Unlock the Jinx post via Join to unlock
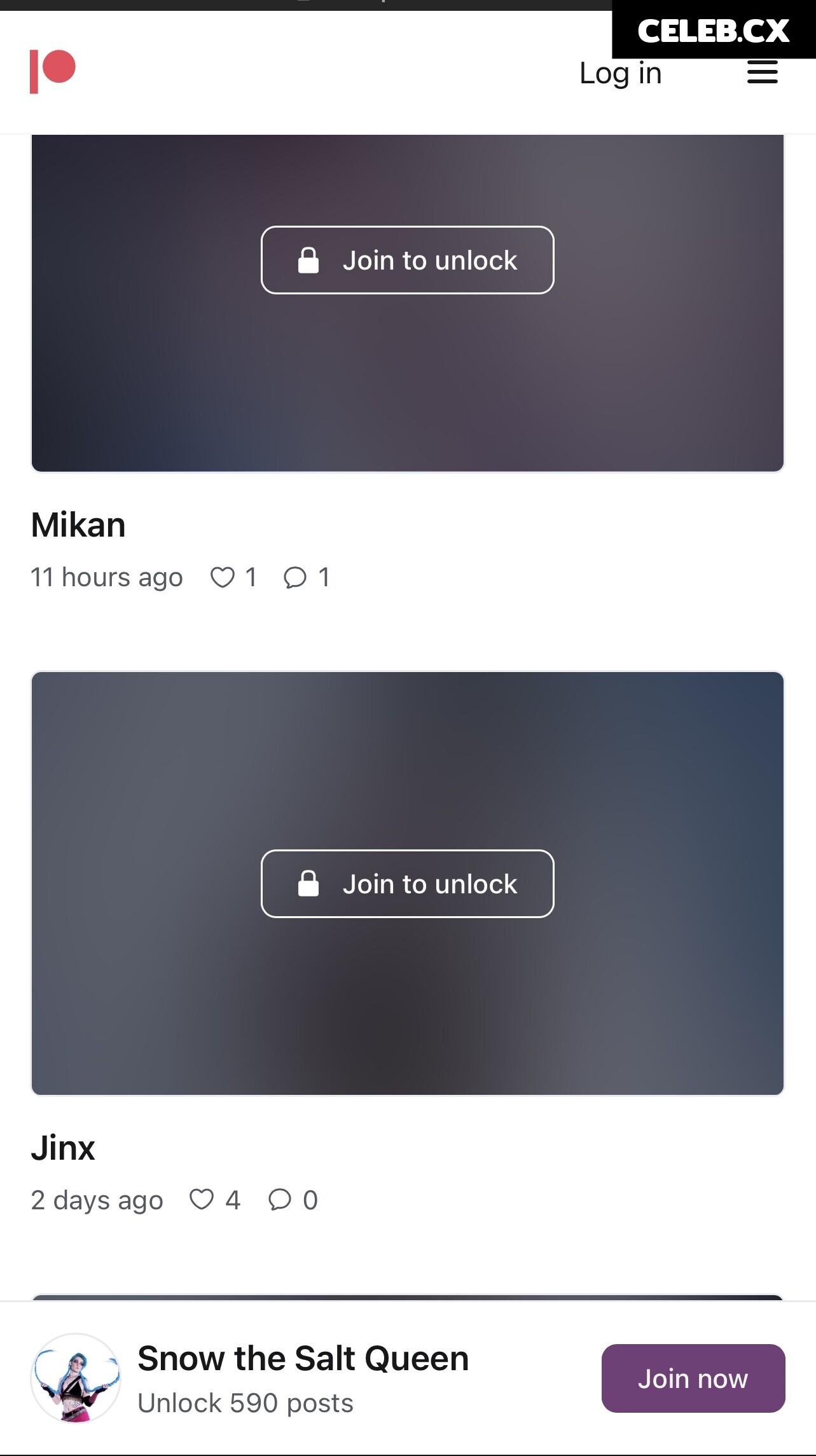 pyautogui.click(x=407, y=884)
